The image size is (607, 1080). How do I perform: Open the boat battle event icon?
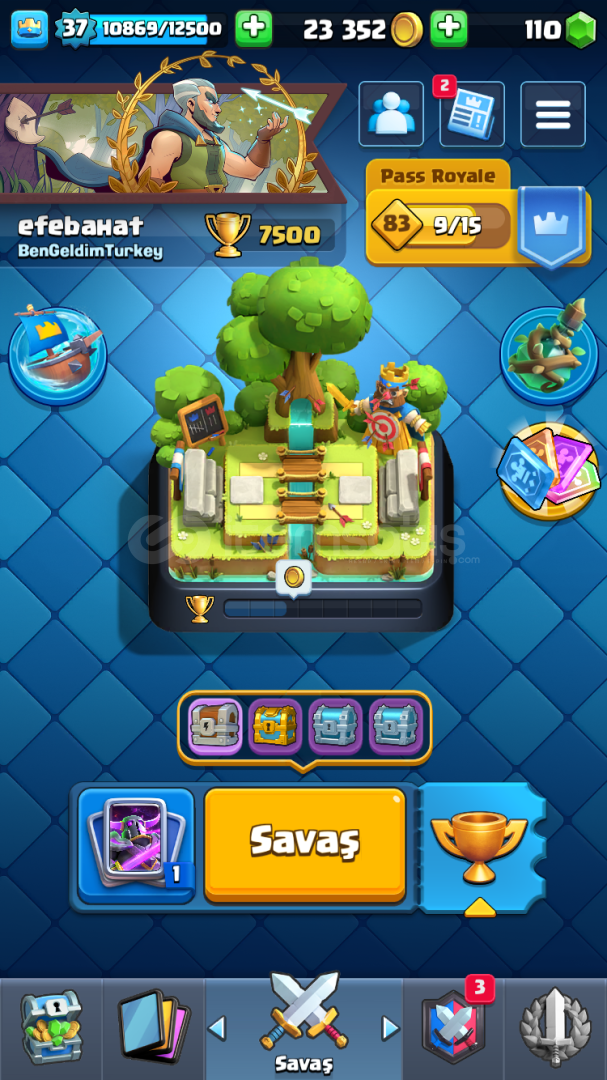click(x=57, y=353)
